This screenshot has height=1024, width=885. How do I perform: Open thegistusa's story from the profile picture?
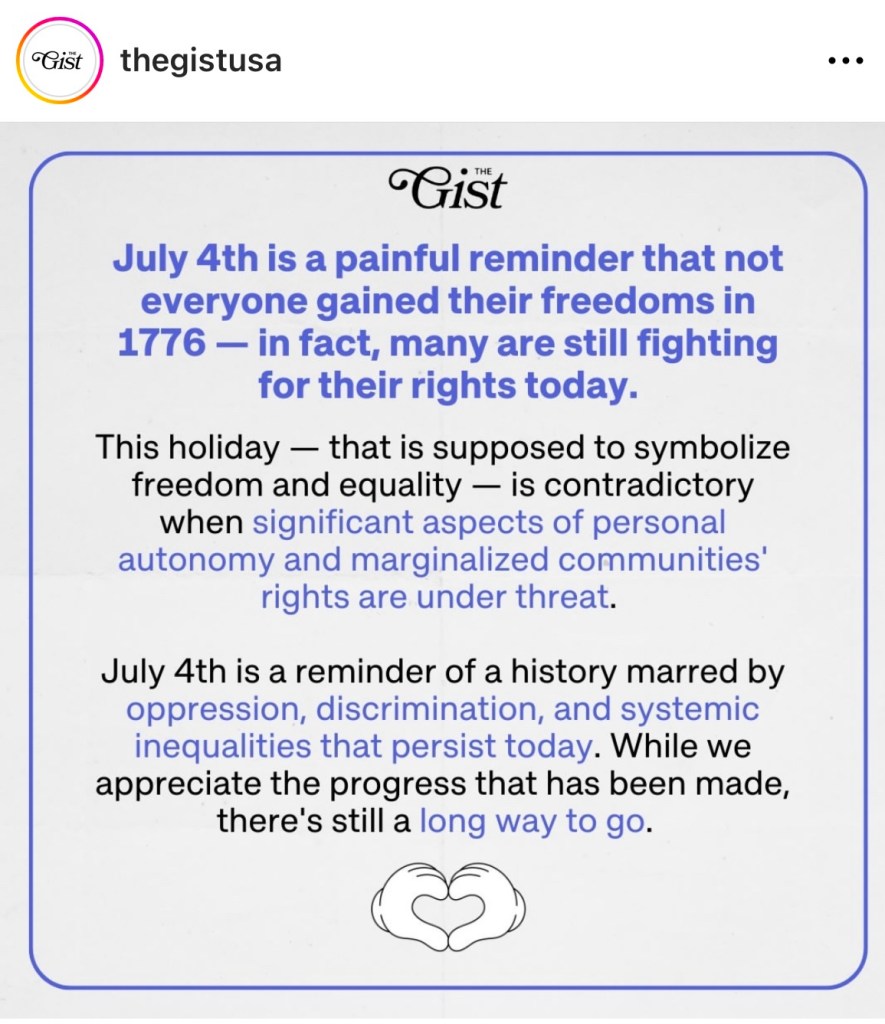pyautogui.click(x=59, y=62)
